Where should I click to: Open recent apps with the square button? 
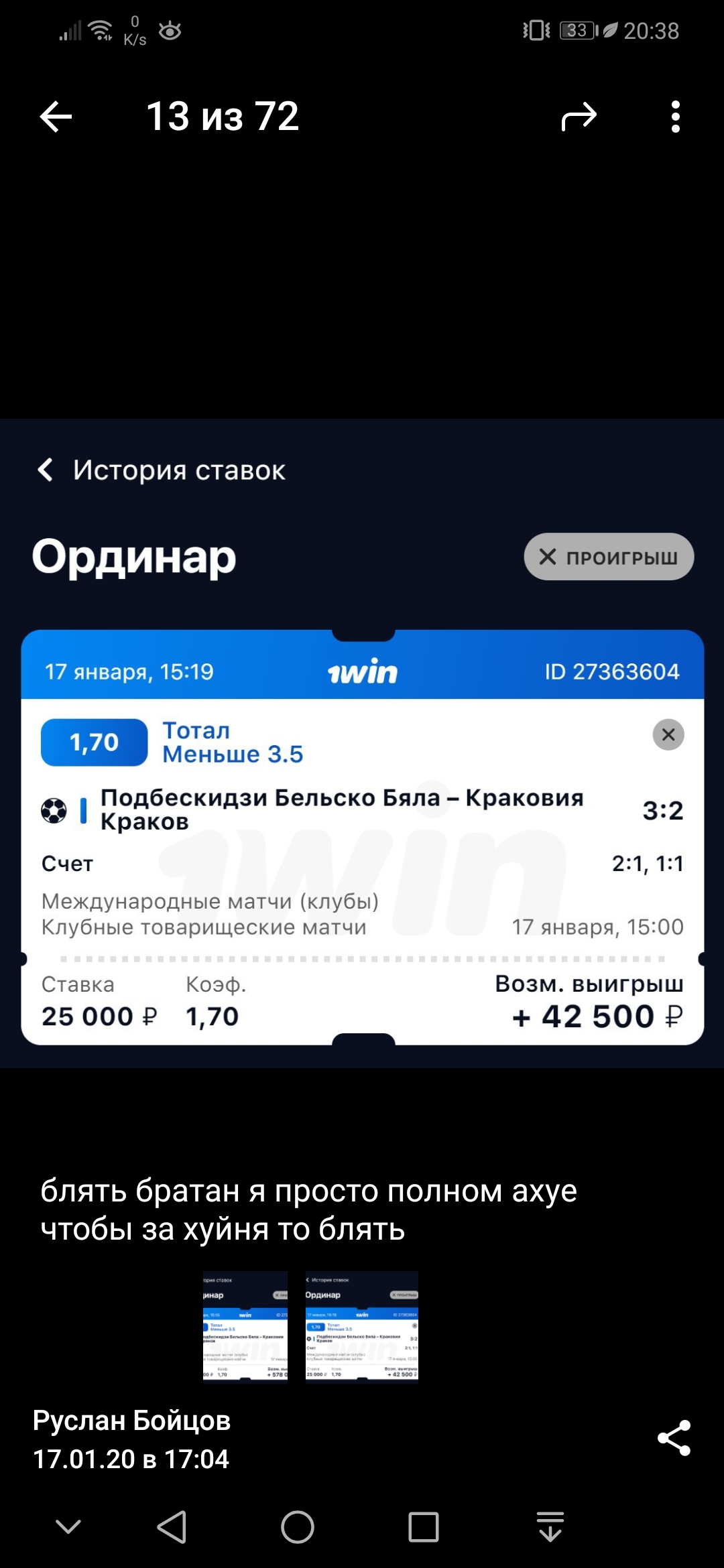click(424, 1527)
